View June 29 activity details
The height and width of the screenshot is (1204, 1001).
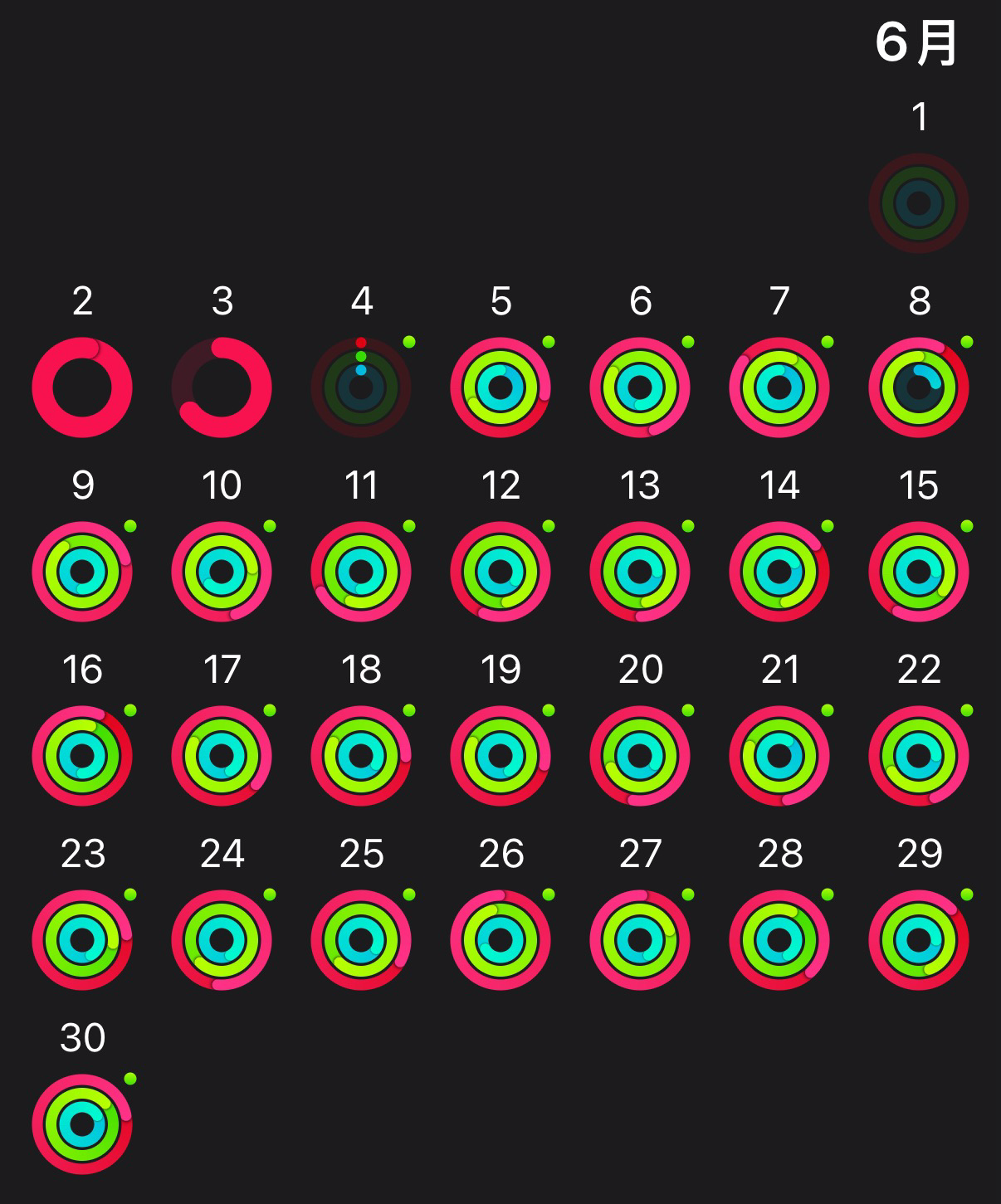pos(918,940)
